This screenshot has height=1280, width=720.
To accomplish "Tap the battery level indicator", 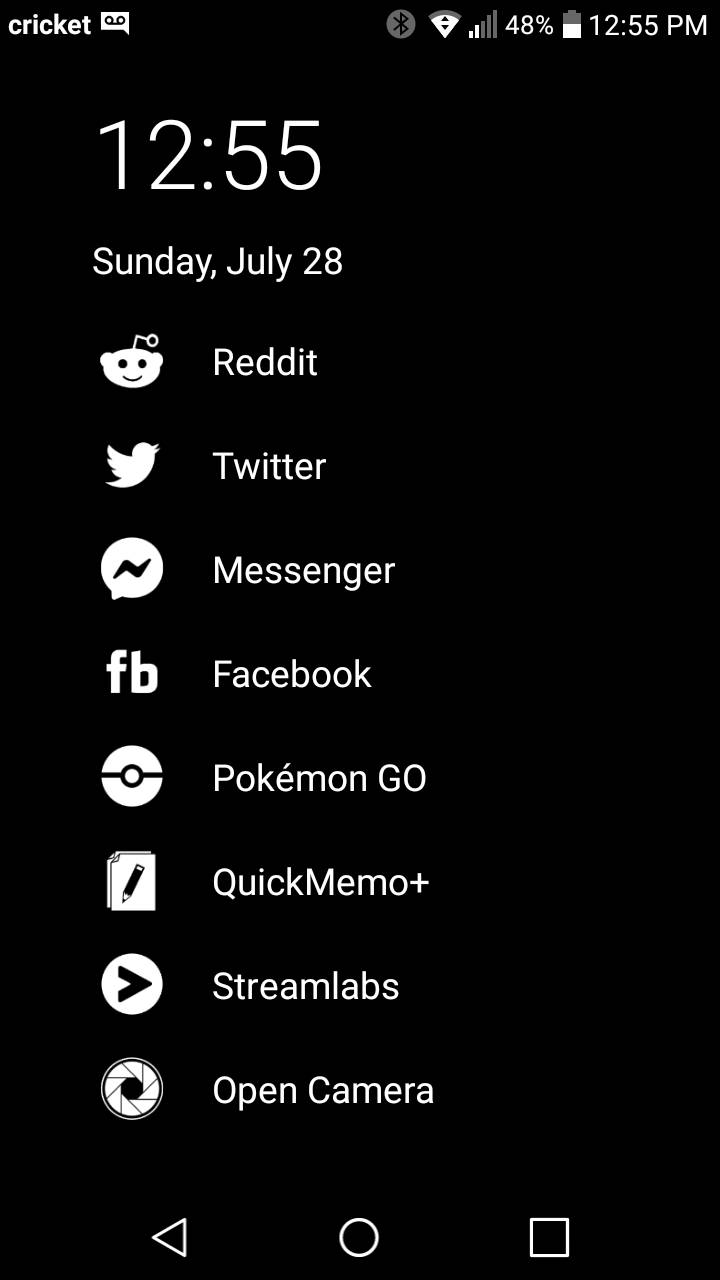I will [x=573, y=23].
